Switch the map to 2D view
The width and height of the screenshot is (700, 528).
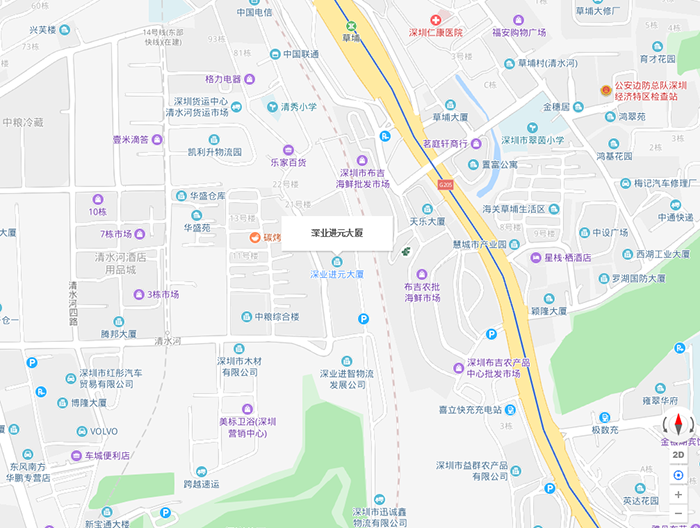point(678,454)
